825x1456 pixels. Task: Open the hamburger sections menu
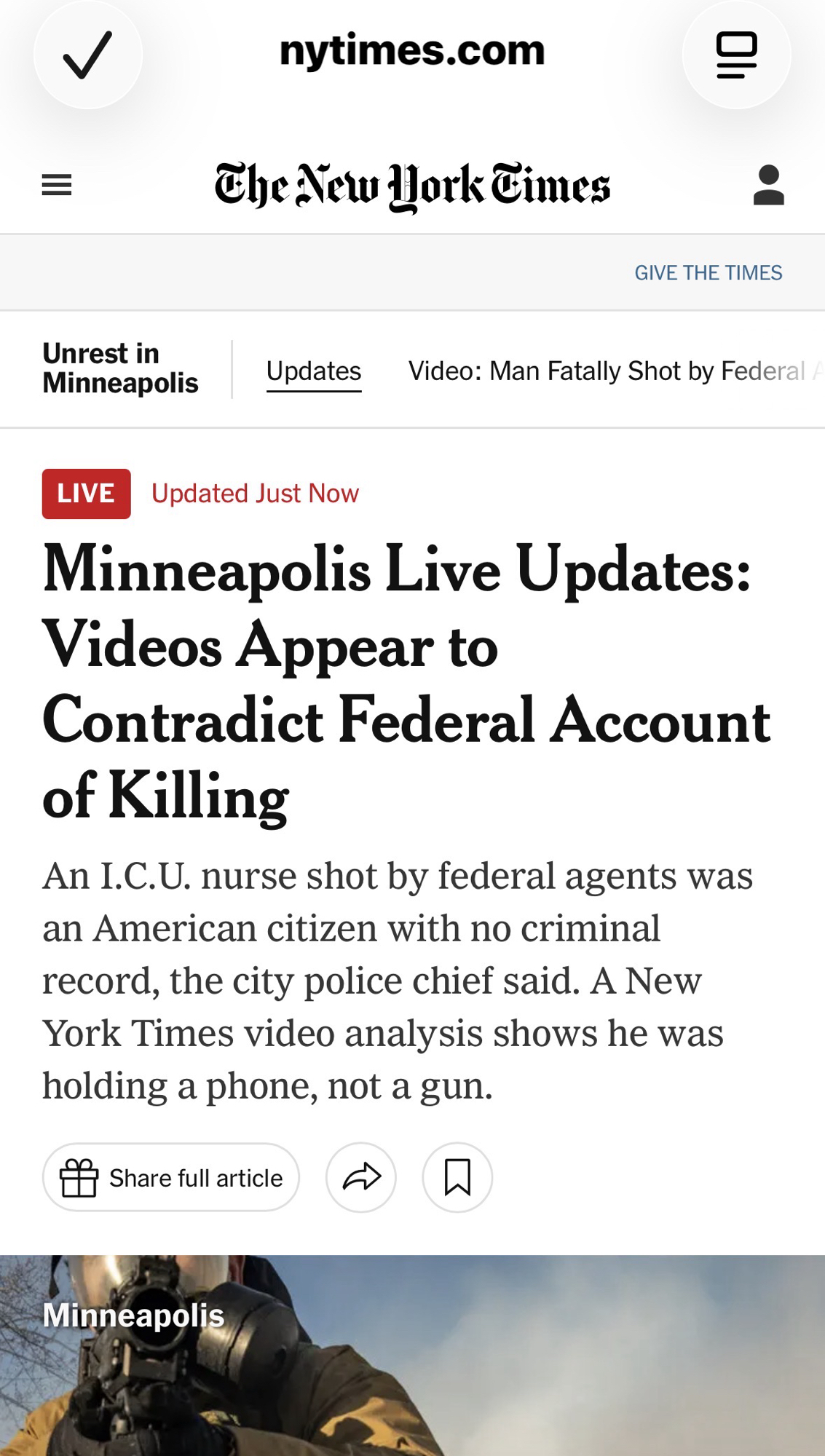click(57, 186)
